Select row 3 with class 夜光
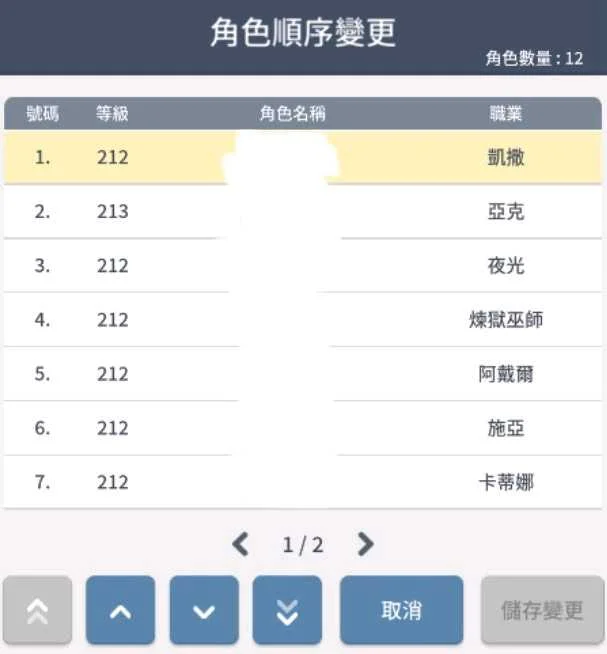This screenshot has height=654, width=607. (303, 265)
